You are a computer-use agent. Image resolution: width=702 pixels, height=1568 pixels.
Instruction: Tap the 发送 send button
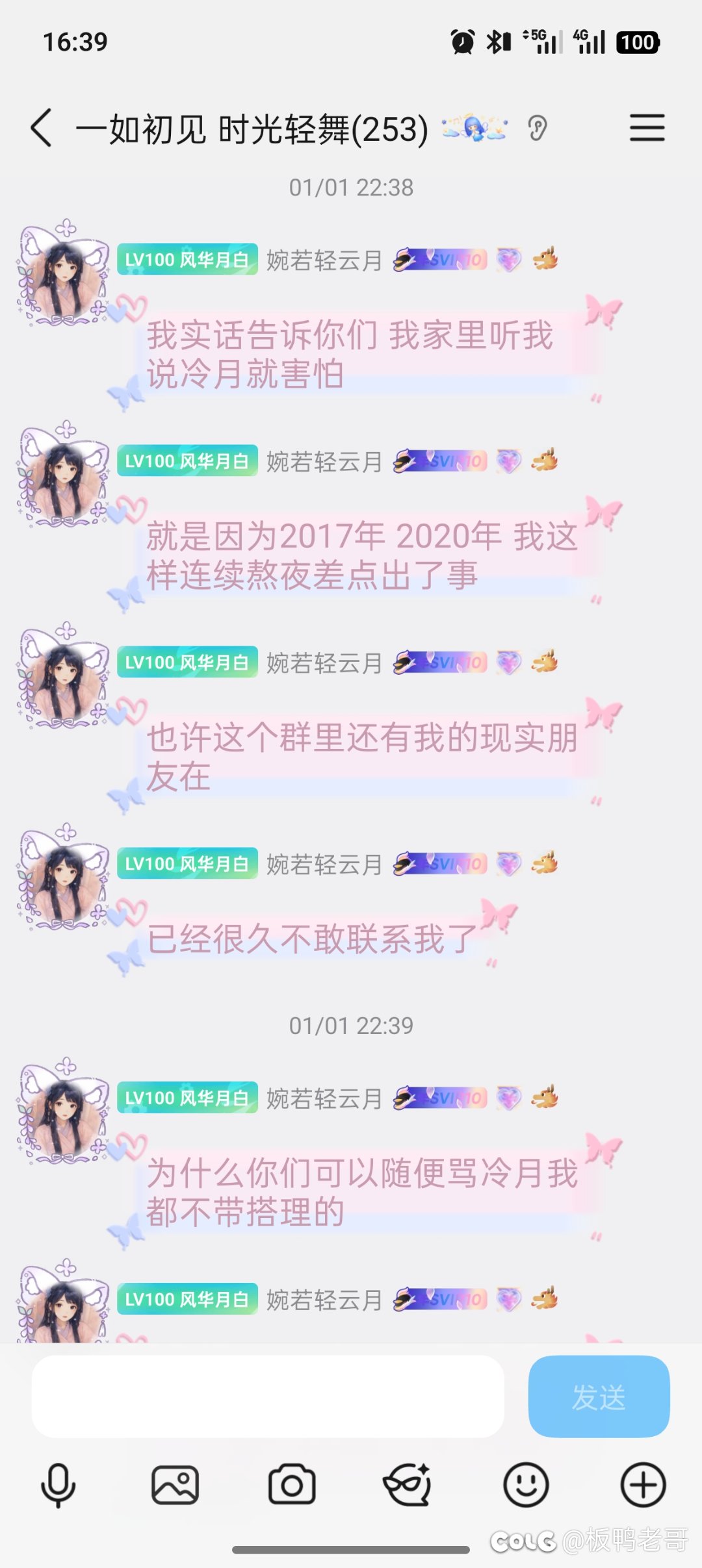coord(599,1396)
